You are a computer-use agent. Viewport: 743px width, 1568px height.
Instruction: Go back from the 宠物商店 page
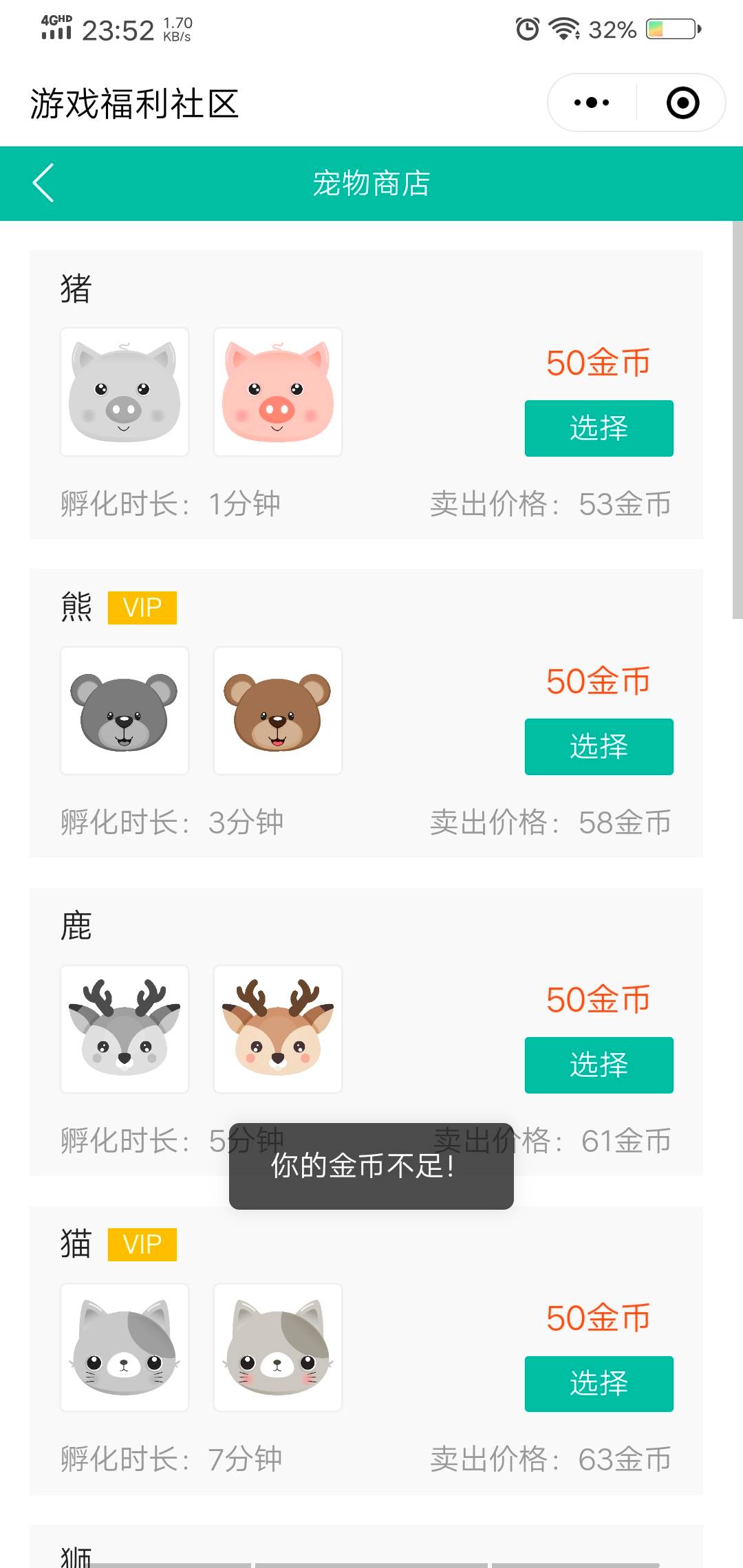click(x=43, y=183)
